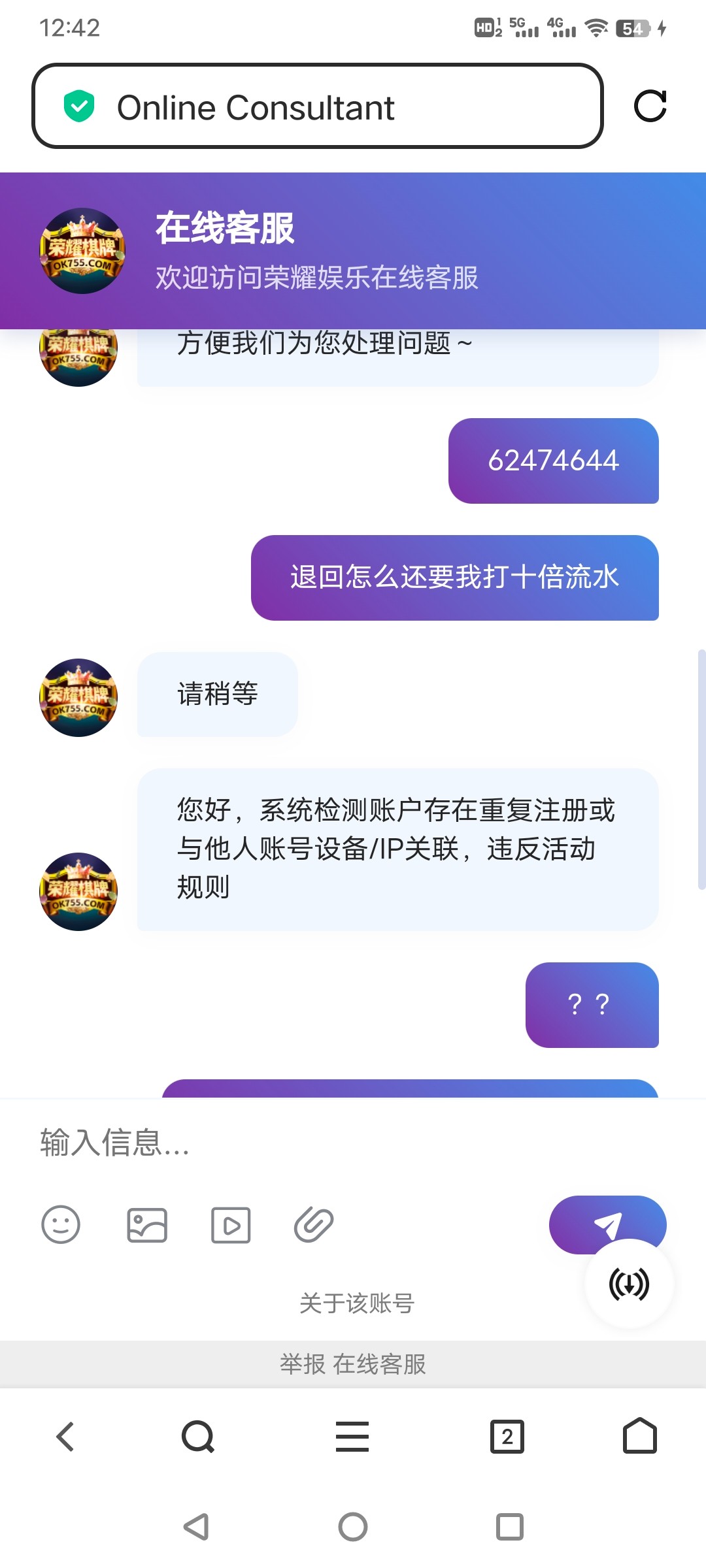This screenshot has height=1568, width=706.
Task: Report via 举报 在线客服
Action: pos(353,1364)
